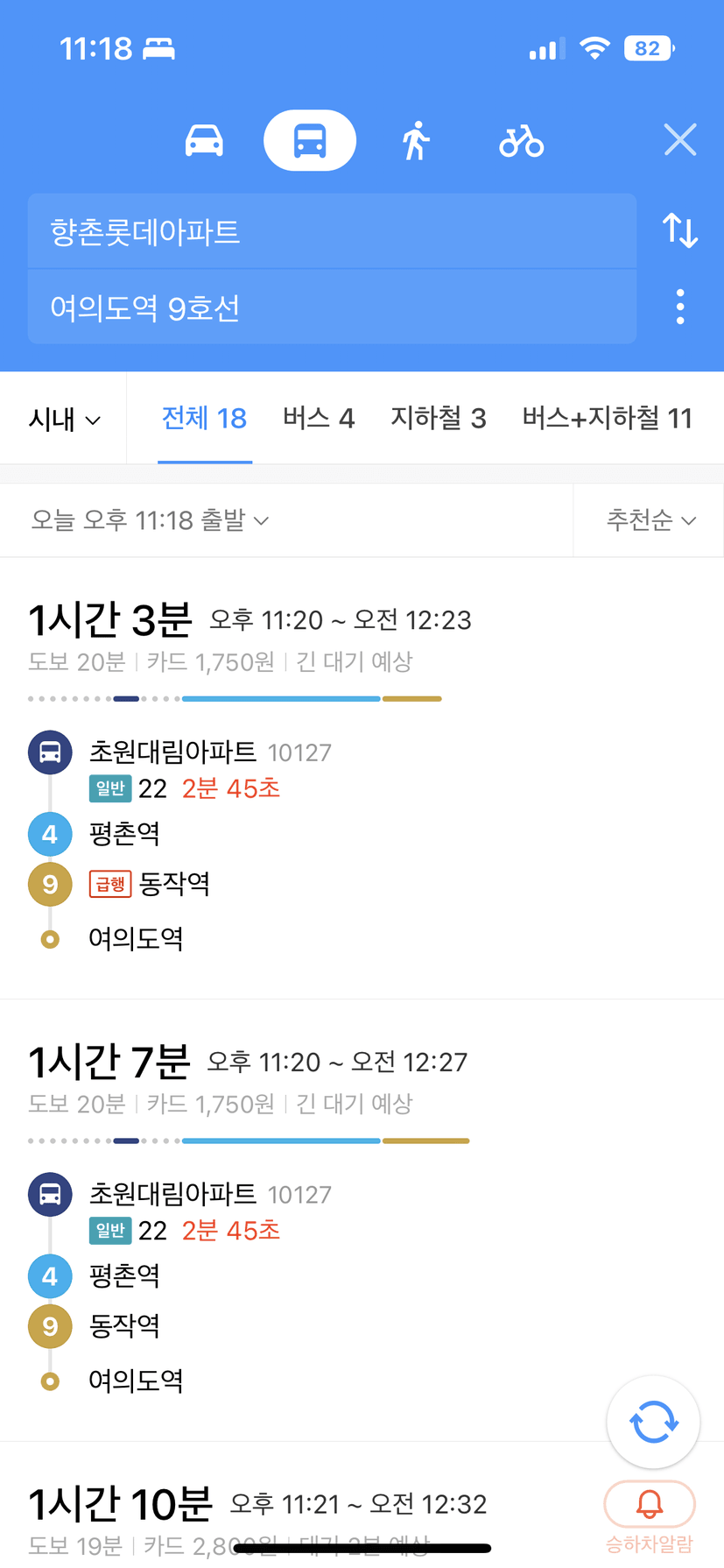The height and width of the screenshot is (1568, 724).
Task: Show the 지하철 3 tab
Action: click(438, 419)
